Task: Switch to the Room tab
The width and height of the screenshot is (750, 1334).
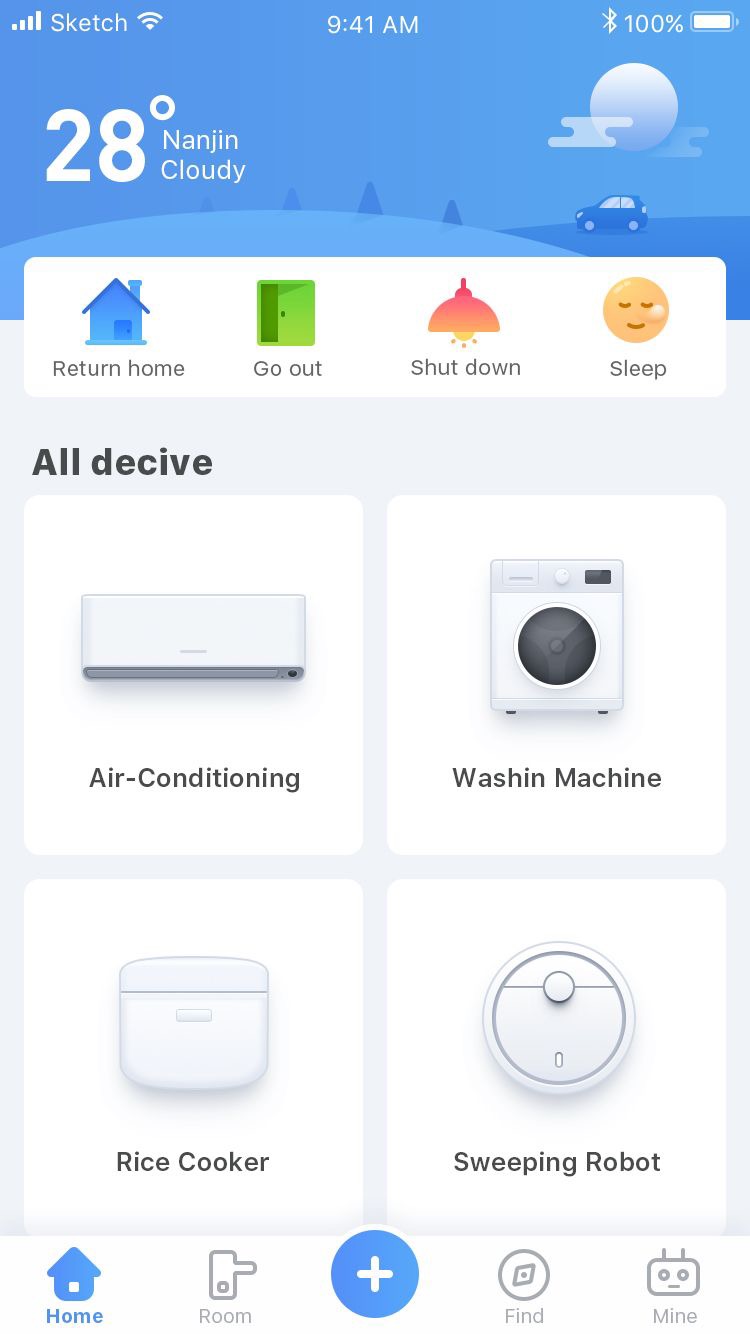Action: pyautogui.click(x=225, y=1286)
